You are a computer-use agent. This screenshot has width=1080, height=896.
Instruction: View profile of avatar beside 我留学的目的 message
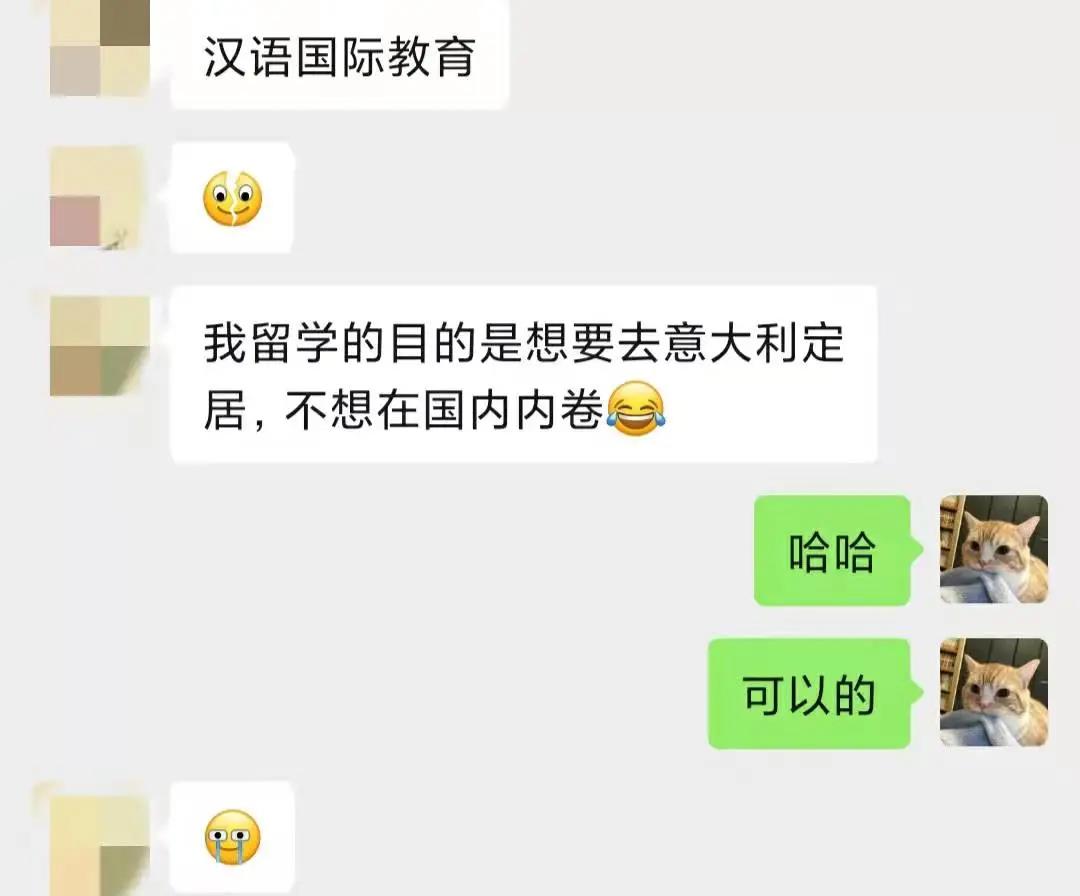(99, 345)
